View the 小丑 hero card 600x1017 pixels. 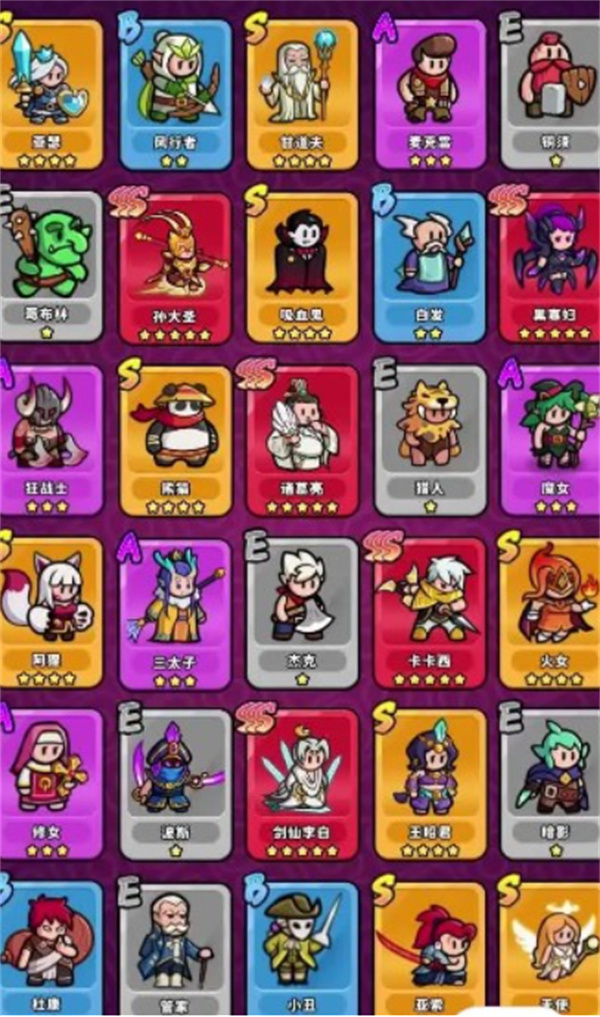[302, 950]
